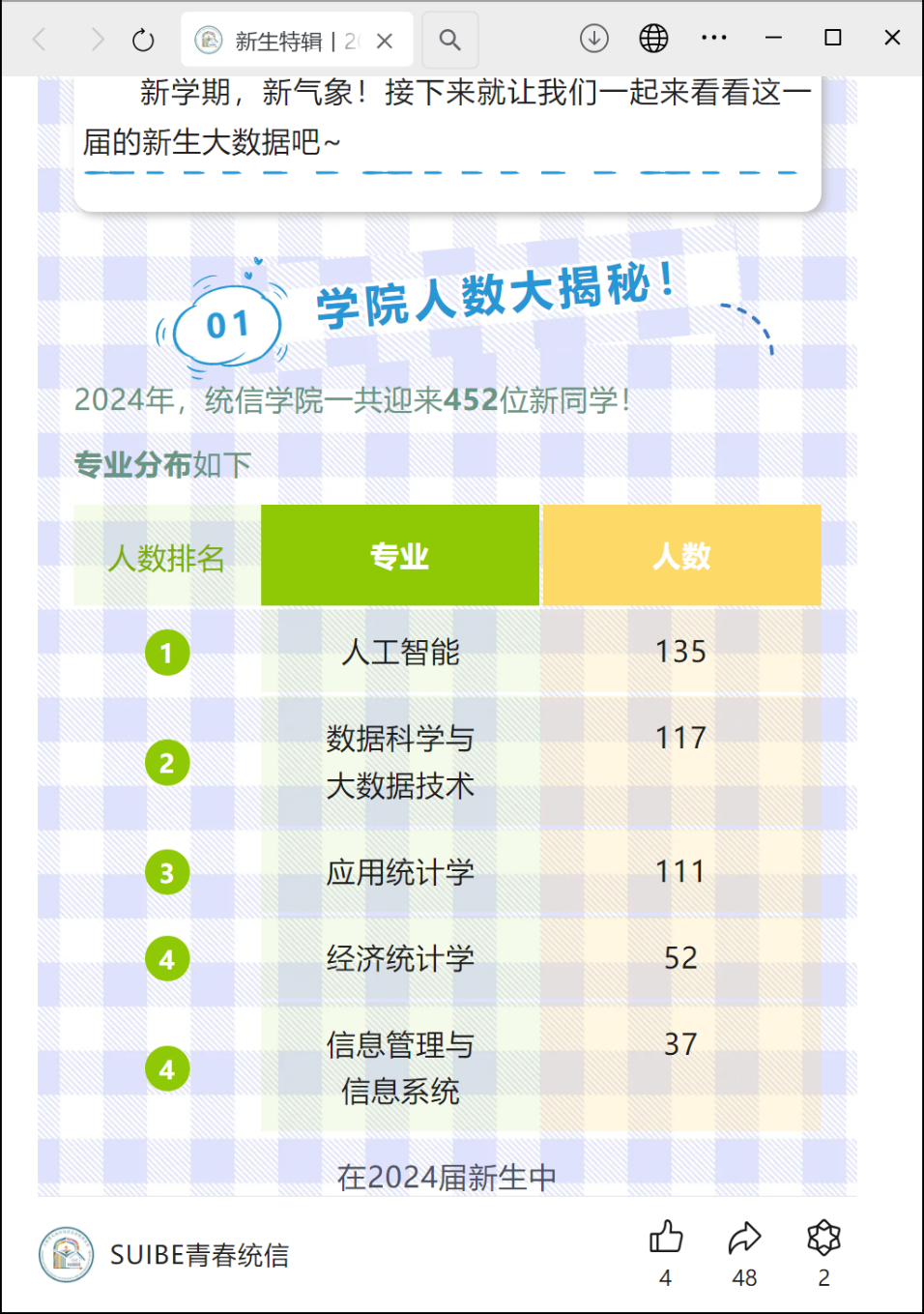Tap the flower-shaped 在看 icon

coord(823,1238)
